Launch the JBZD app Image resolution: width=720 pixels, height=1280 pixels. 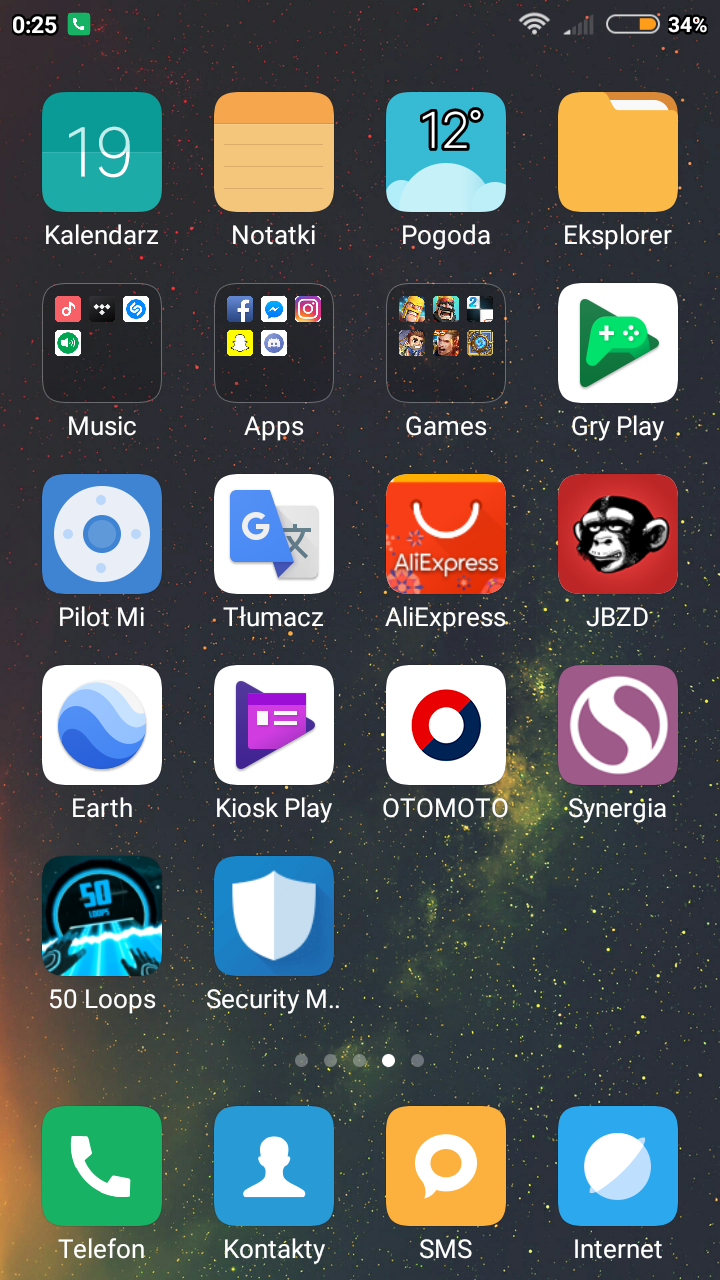point(618,534)
